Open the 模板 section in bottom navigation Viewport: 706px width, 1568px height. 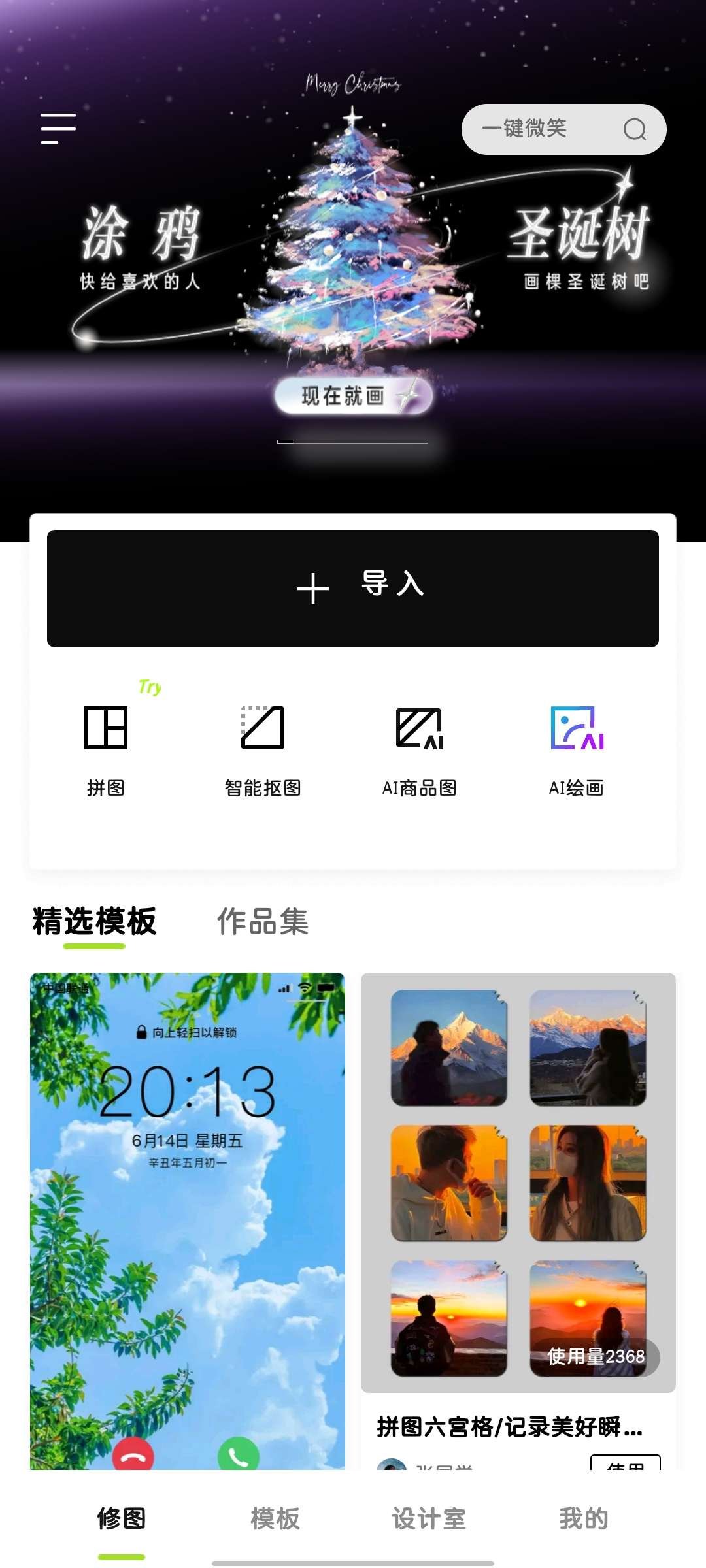(274, 1519)
